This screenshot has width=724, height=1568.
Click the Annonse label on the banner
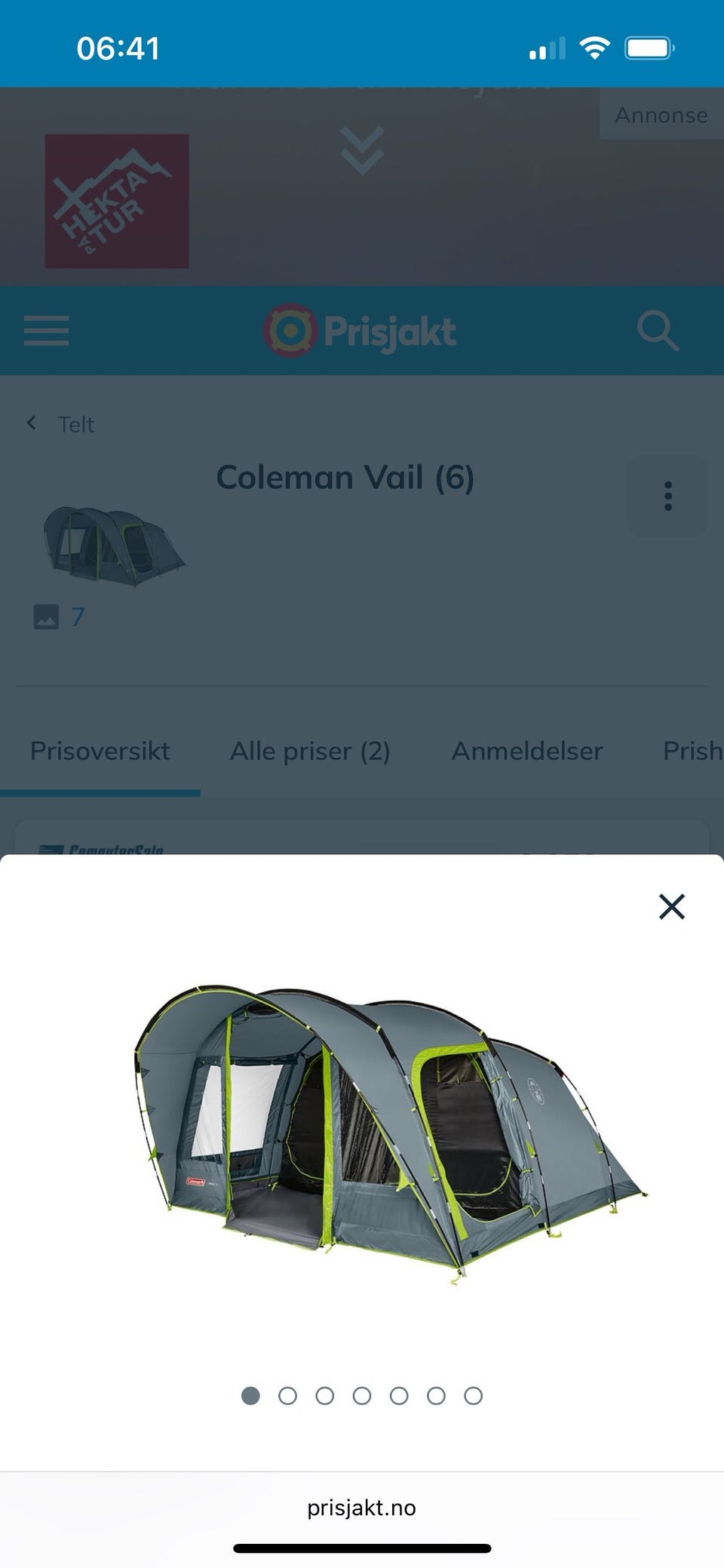coord(661,115)
